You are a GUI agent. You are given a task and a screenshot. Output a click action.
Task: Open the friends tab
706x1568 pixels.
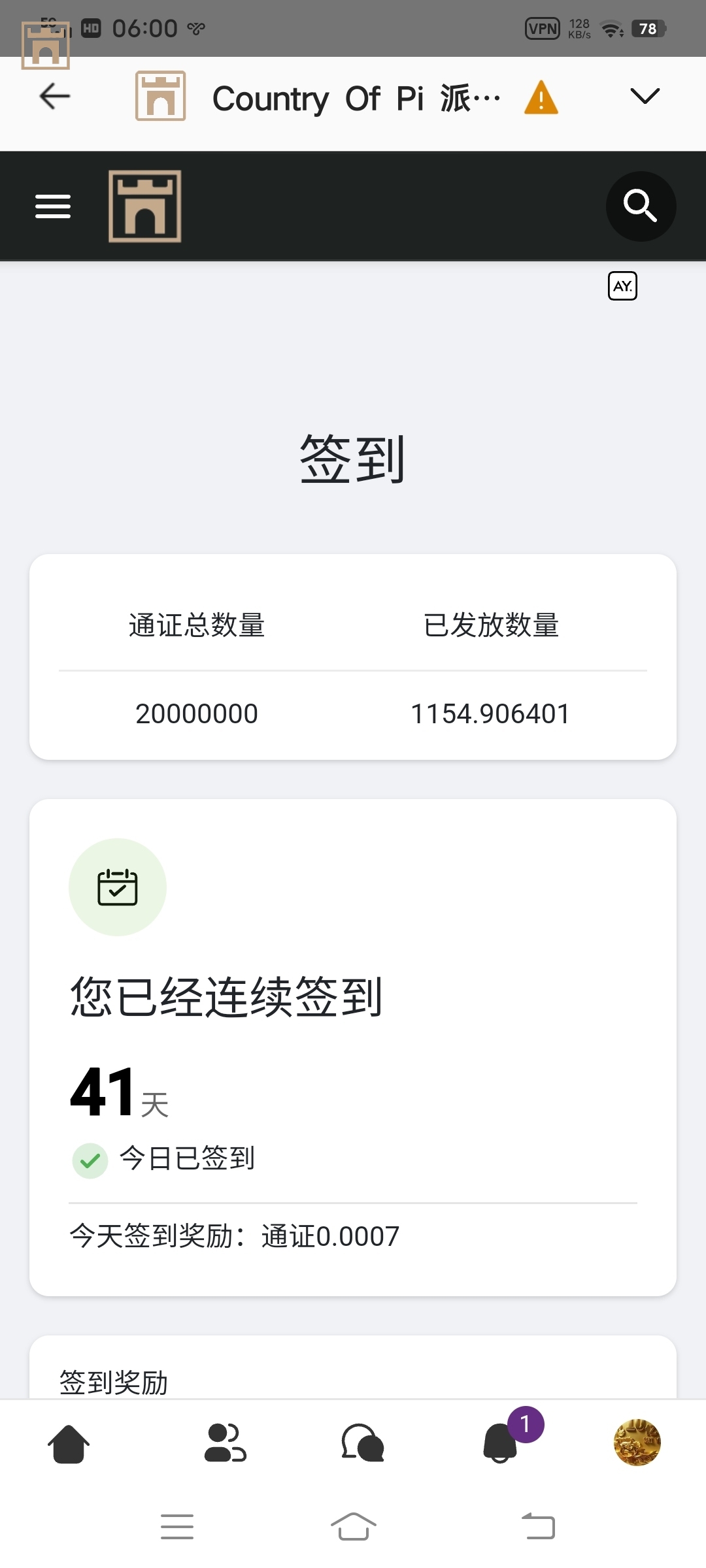[225, 1443]
